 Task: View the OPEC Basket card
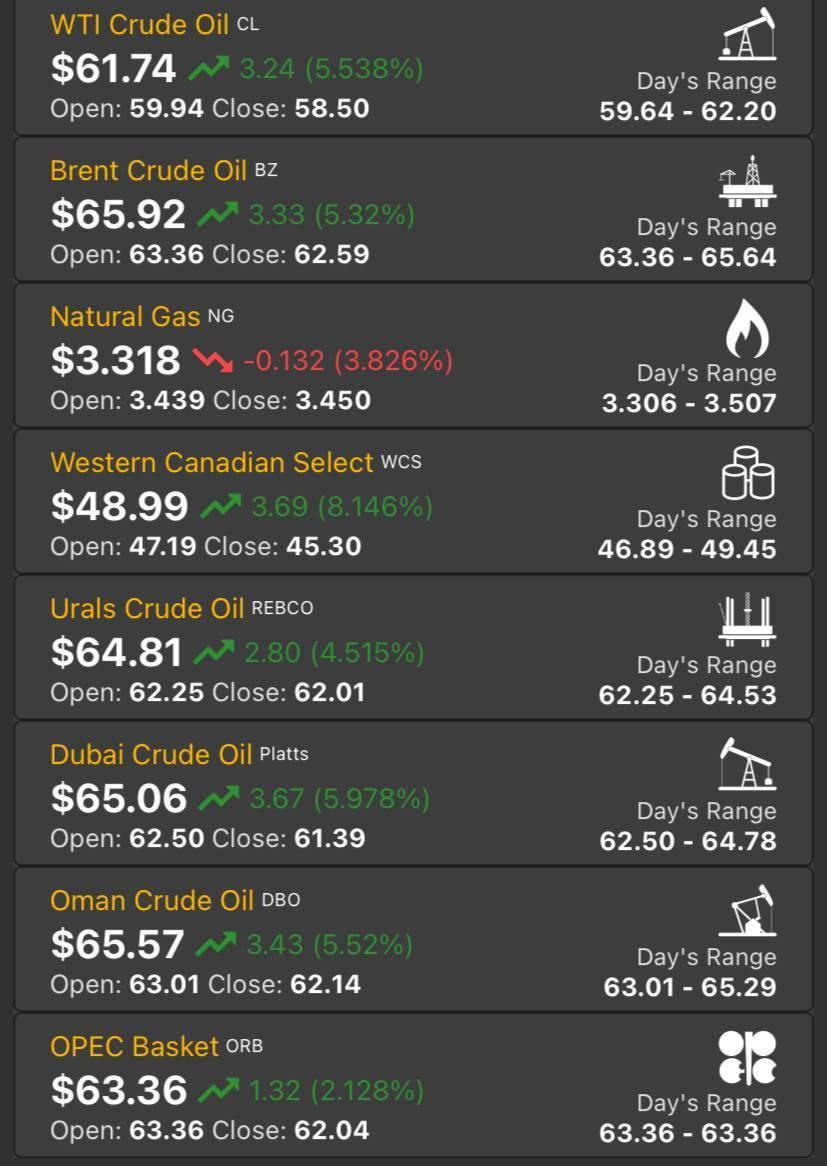(x=413, y=1087)
